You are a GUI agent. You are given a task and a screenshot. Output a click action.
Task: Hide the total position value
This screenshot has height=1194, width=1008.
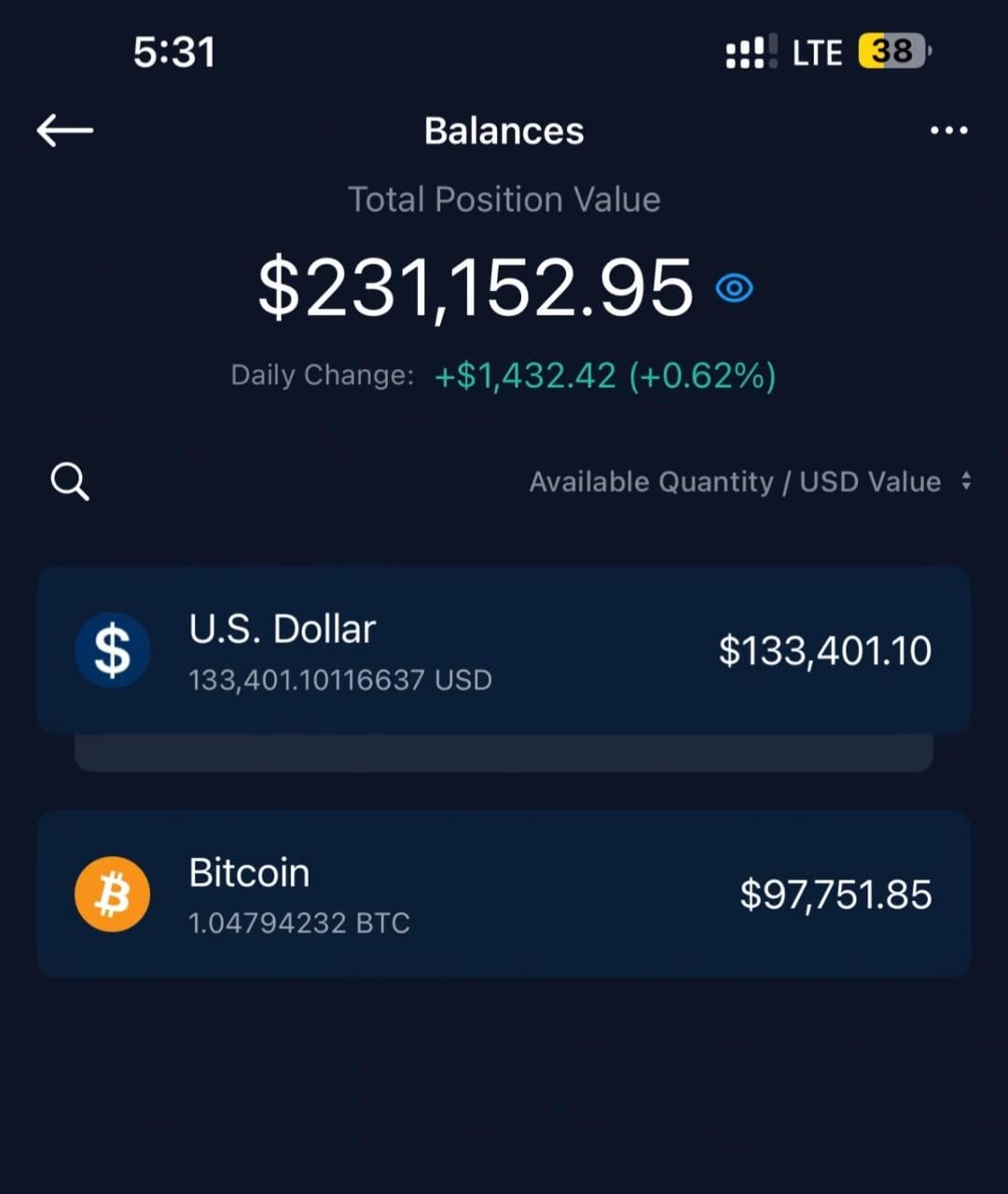pos(734,288)
